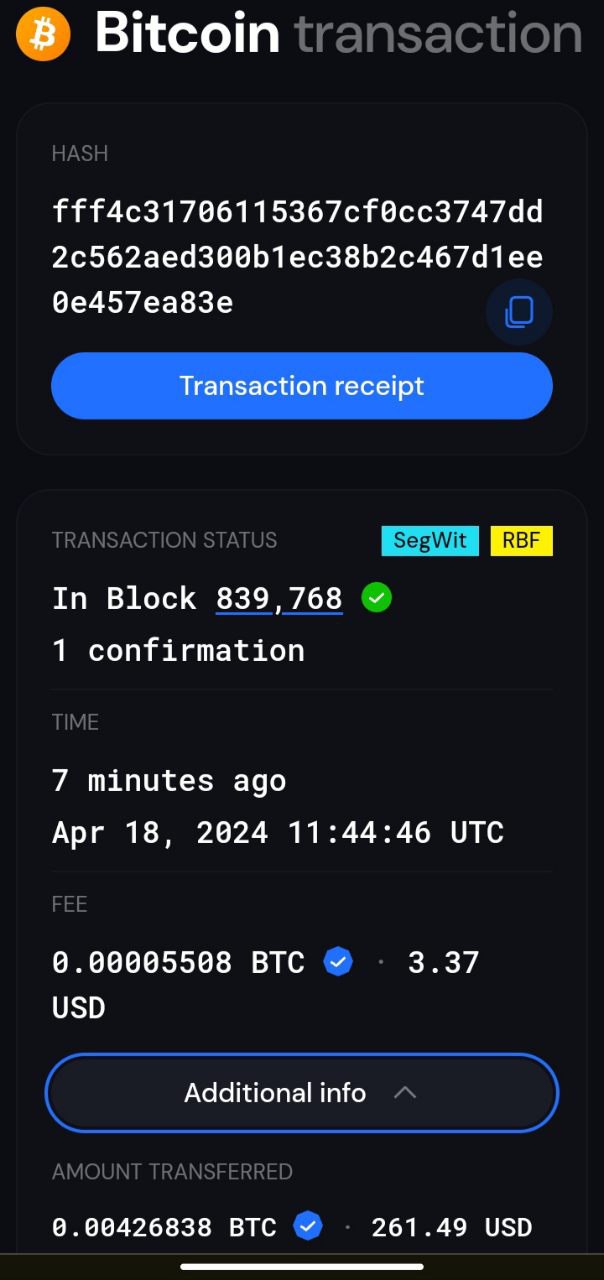Open block 839,768 details
This screenshot has height=1280, width=604.
[x=279, y=598]
